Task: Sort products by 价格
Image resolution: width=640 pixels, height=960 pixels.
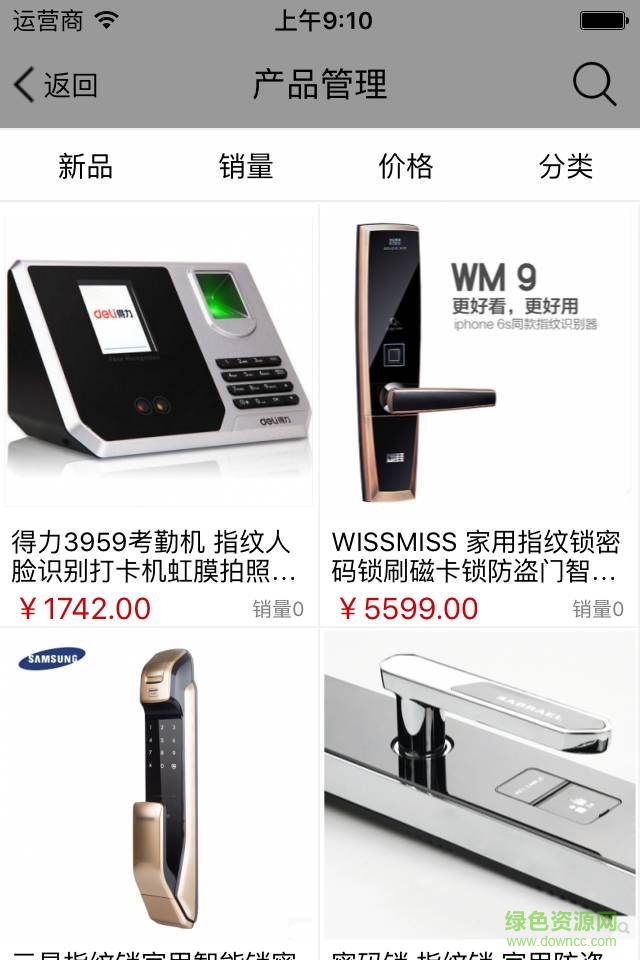Action: [405, 167]
